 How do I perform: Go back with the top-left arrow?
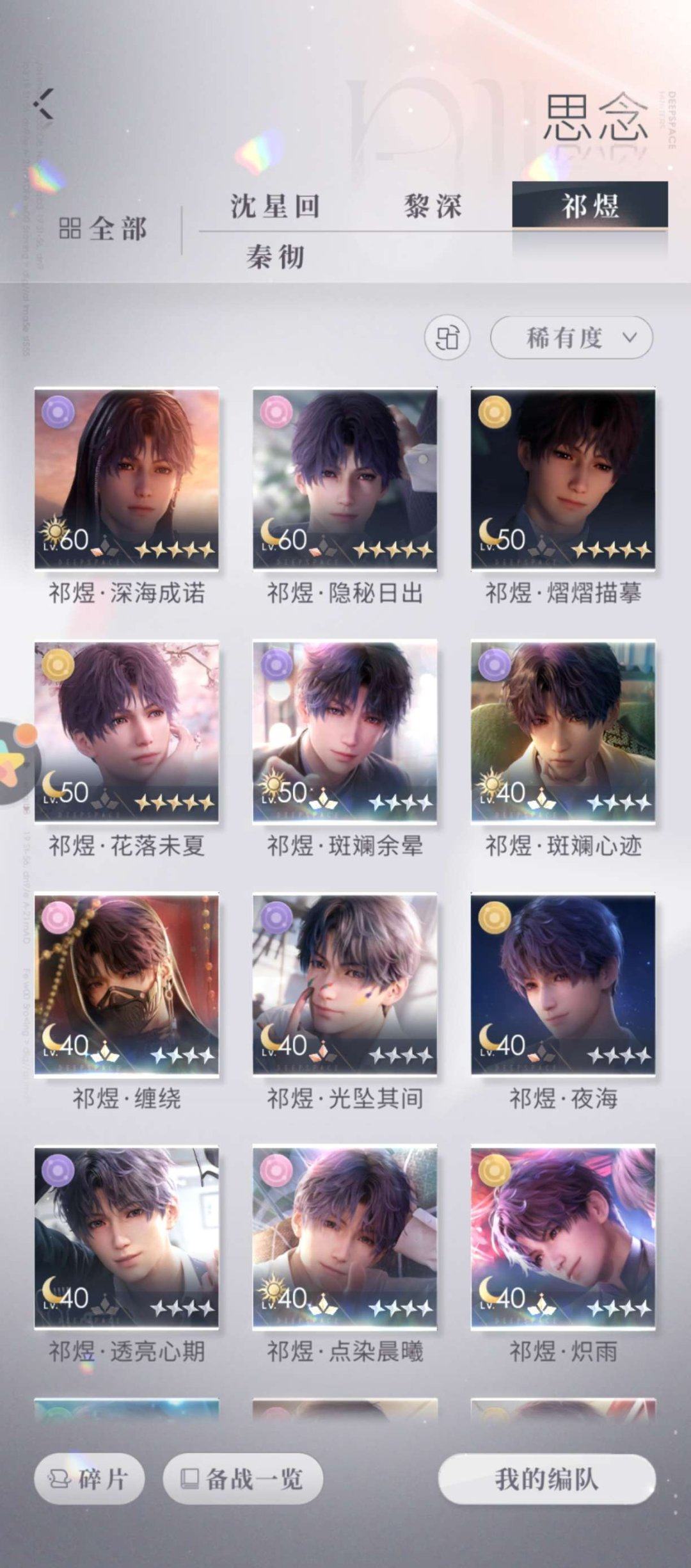(x=44, y=104)
